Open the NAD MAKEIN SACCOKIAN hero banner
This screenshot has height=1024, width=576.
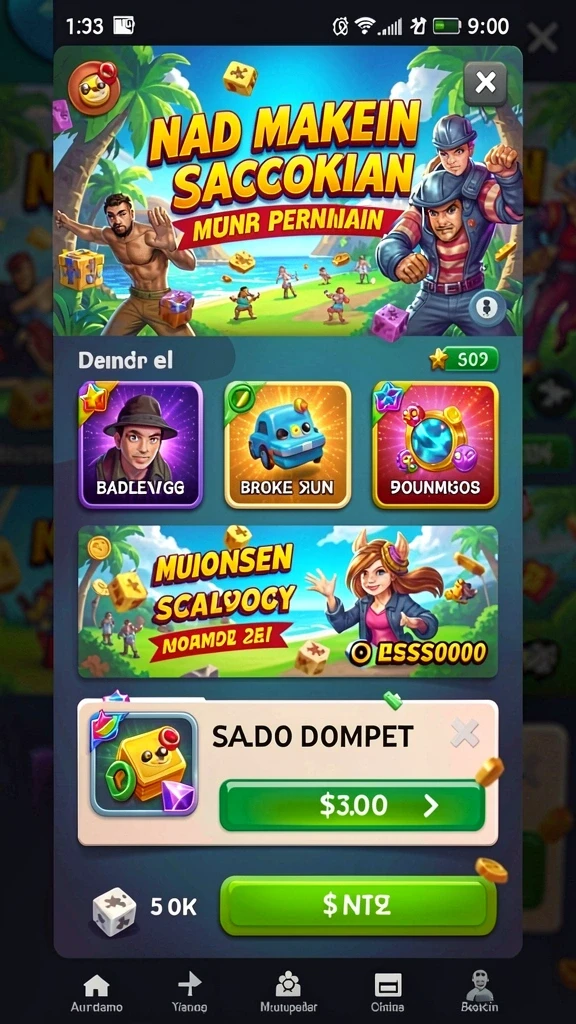287,191
